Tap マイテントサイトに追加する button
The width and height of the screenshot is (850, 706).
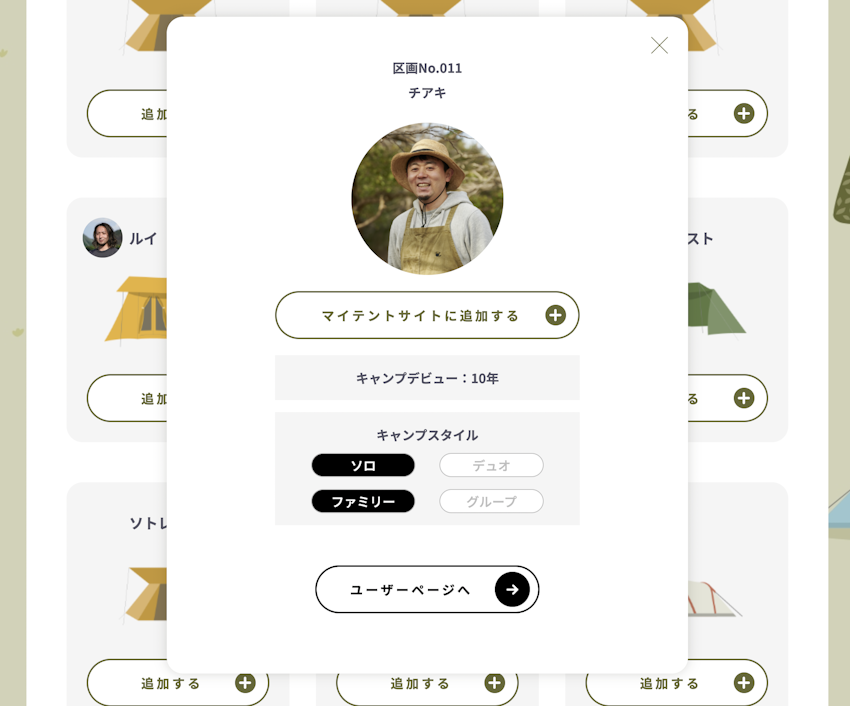(x=427, y=315)
